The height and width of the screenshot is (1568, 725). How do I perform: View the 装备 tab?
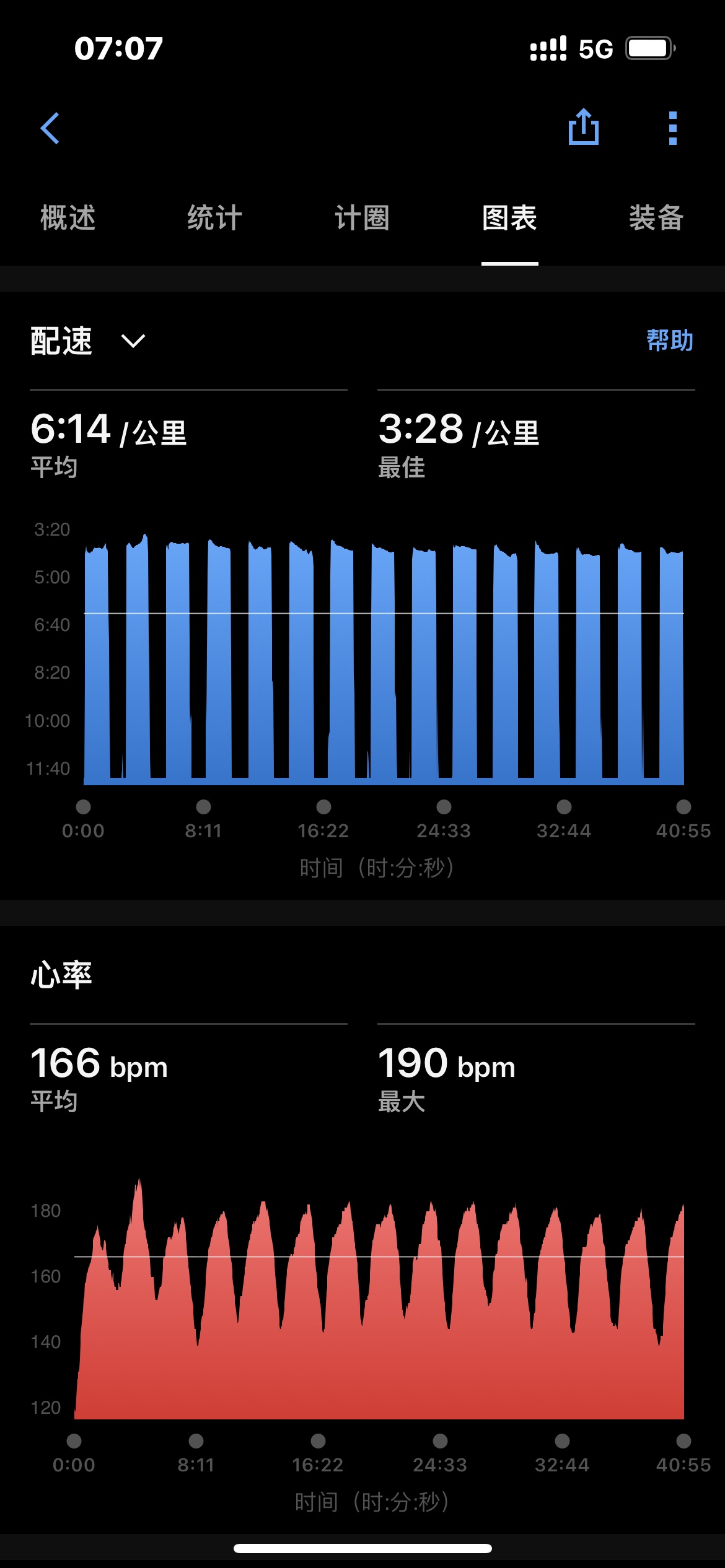tap(656, 218)
